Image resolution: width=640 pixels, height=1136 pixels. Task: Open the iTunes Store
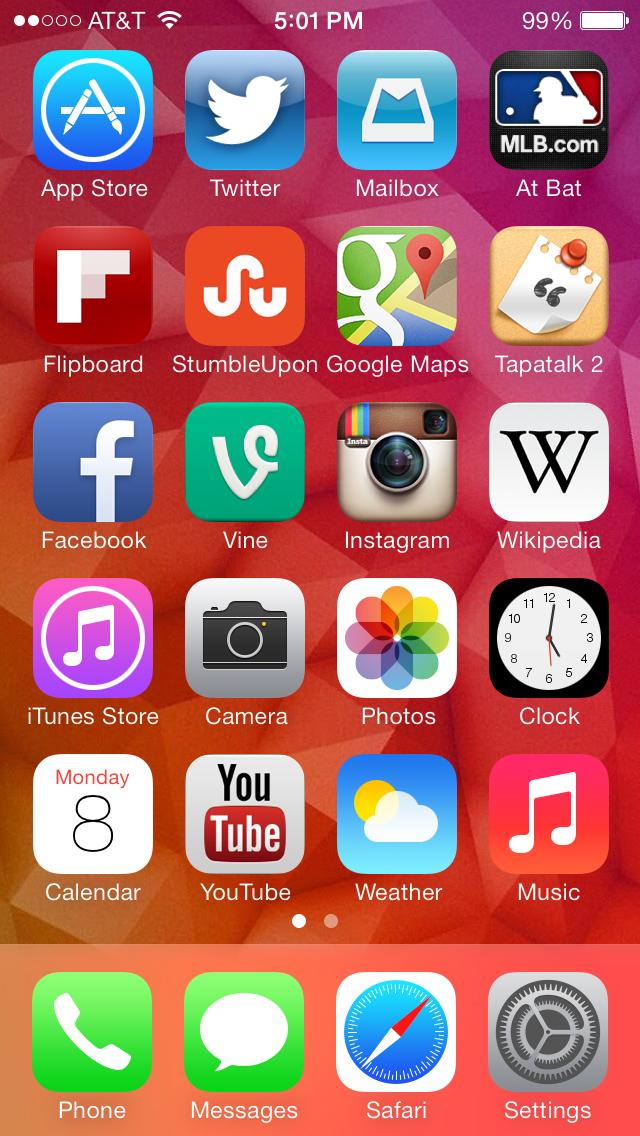(93, 638)
